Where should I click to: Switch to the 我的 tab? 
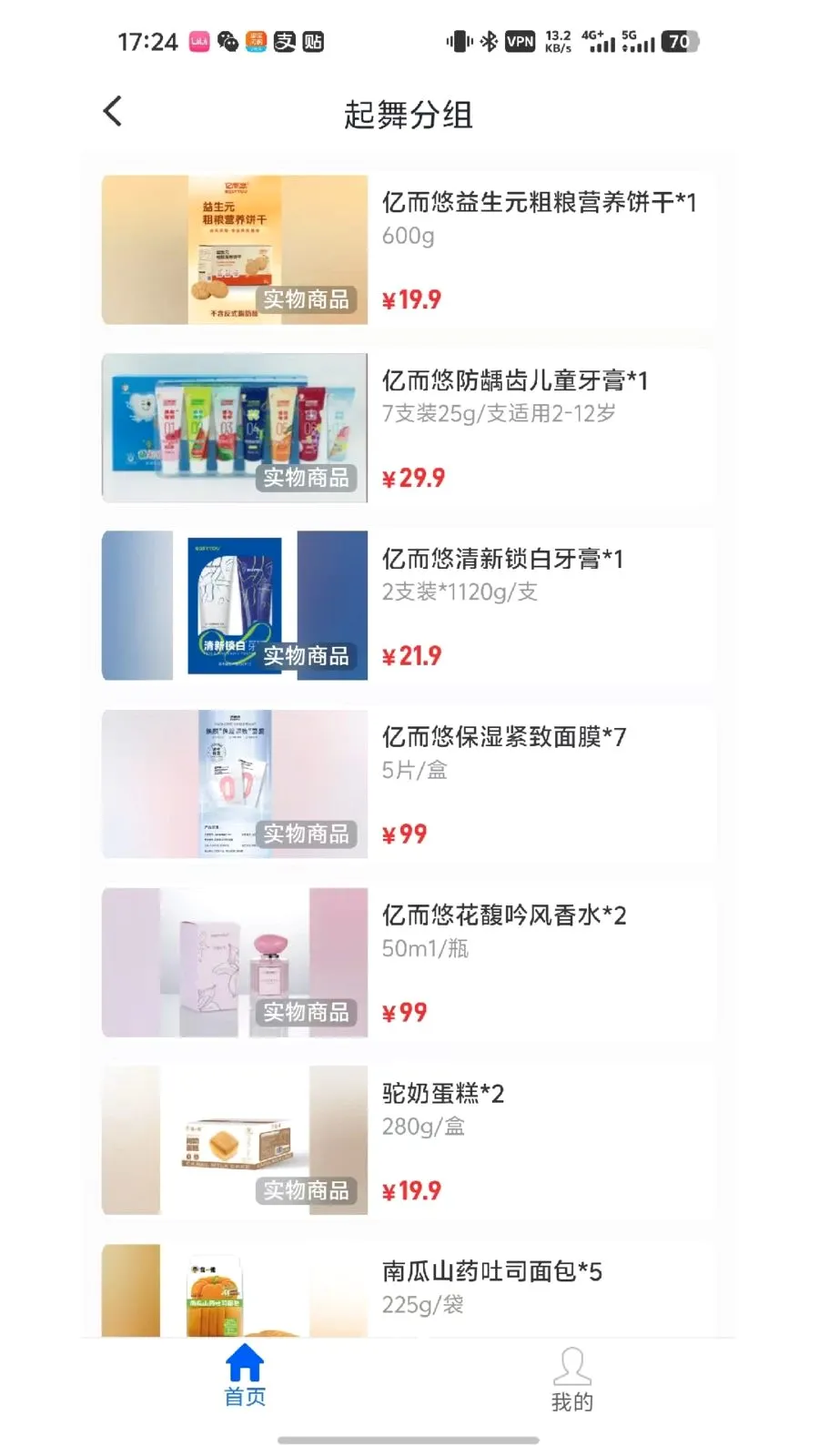[572, 1380]
